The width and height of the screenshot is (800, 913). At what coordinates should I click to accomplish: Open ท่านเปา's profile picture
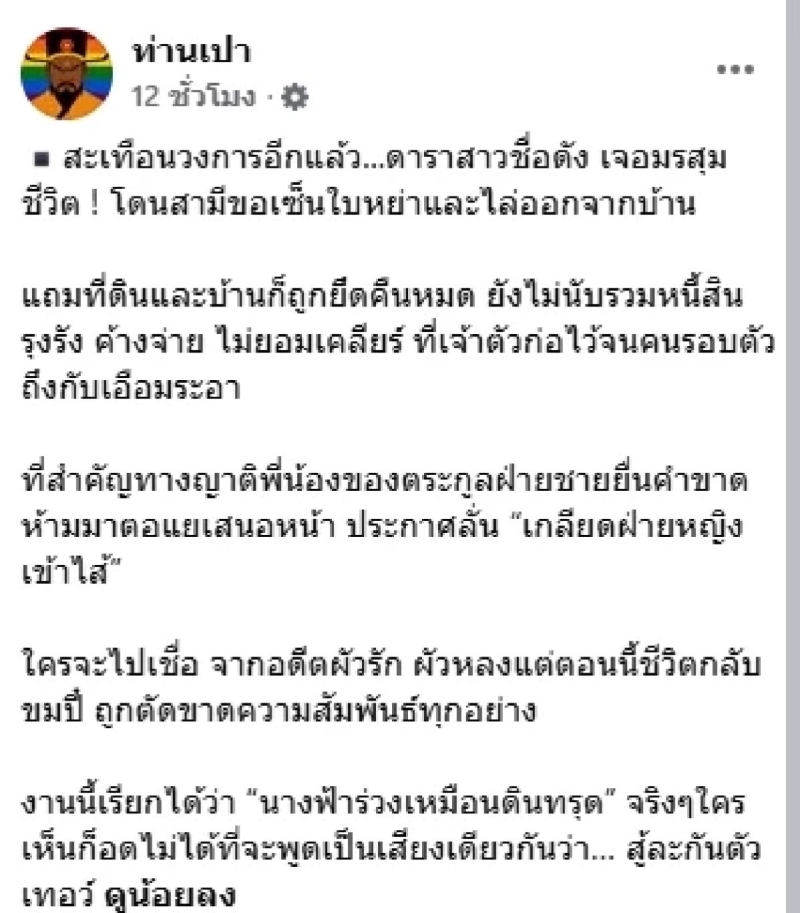click(x=67, y=73)
